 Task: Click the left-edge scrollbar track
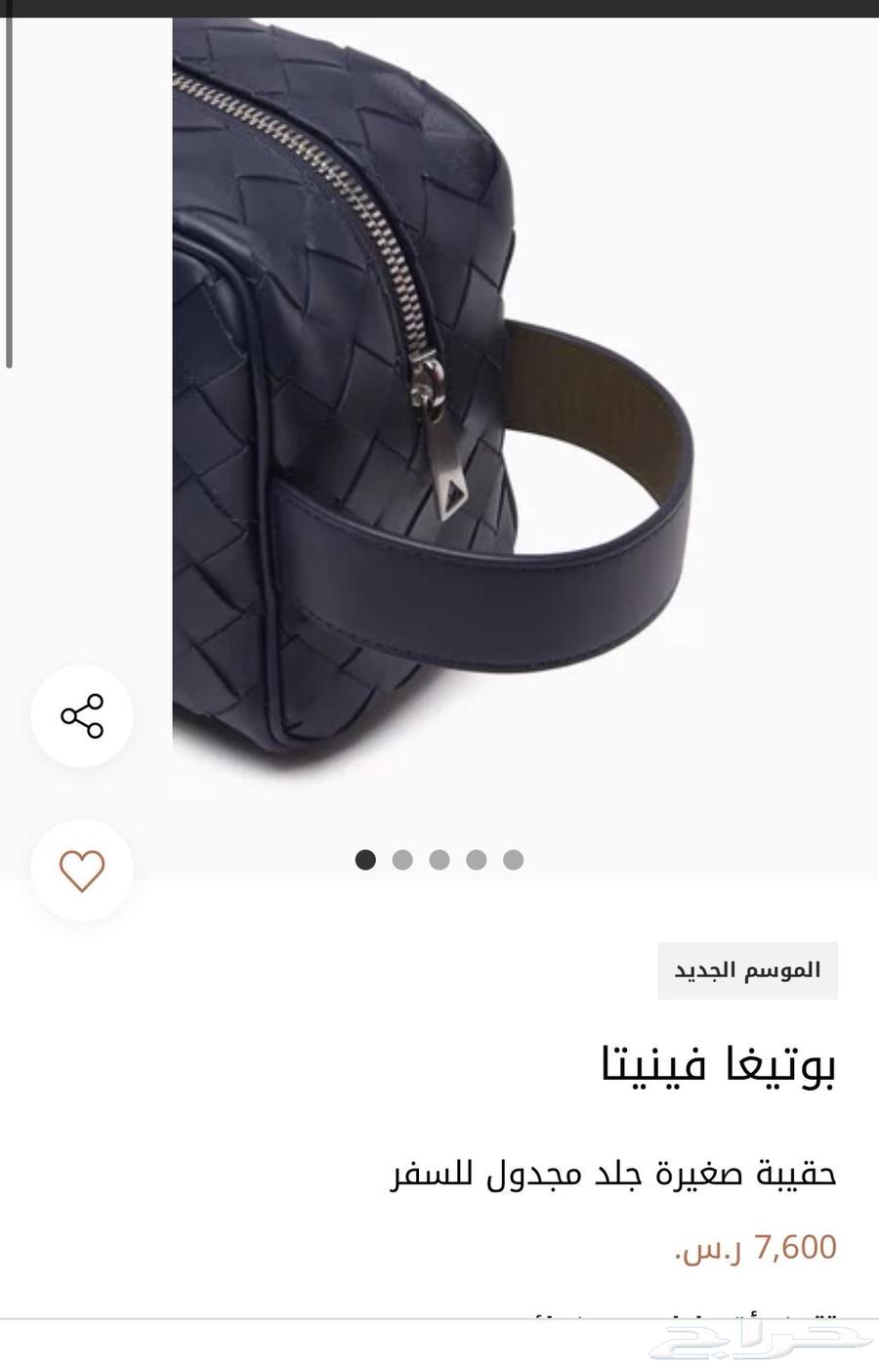pos(8,195)
